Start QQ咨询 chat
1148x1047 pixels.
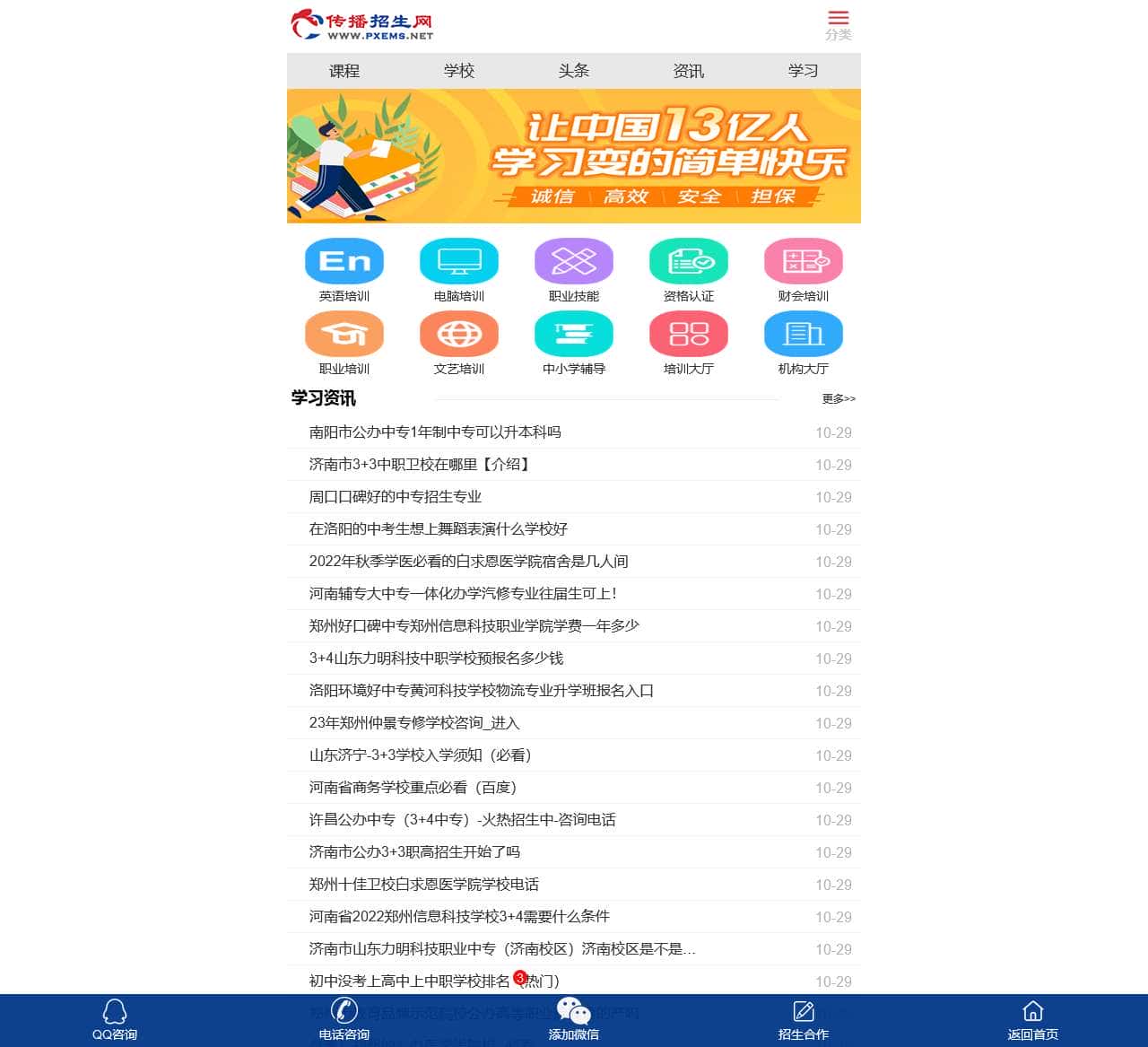click(115, 1020)
